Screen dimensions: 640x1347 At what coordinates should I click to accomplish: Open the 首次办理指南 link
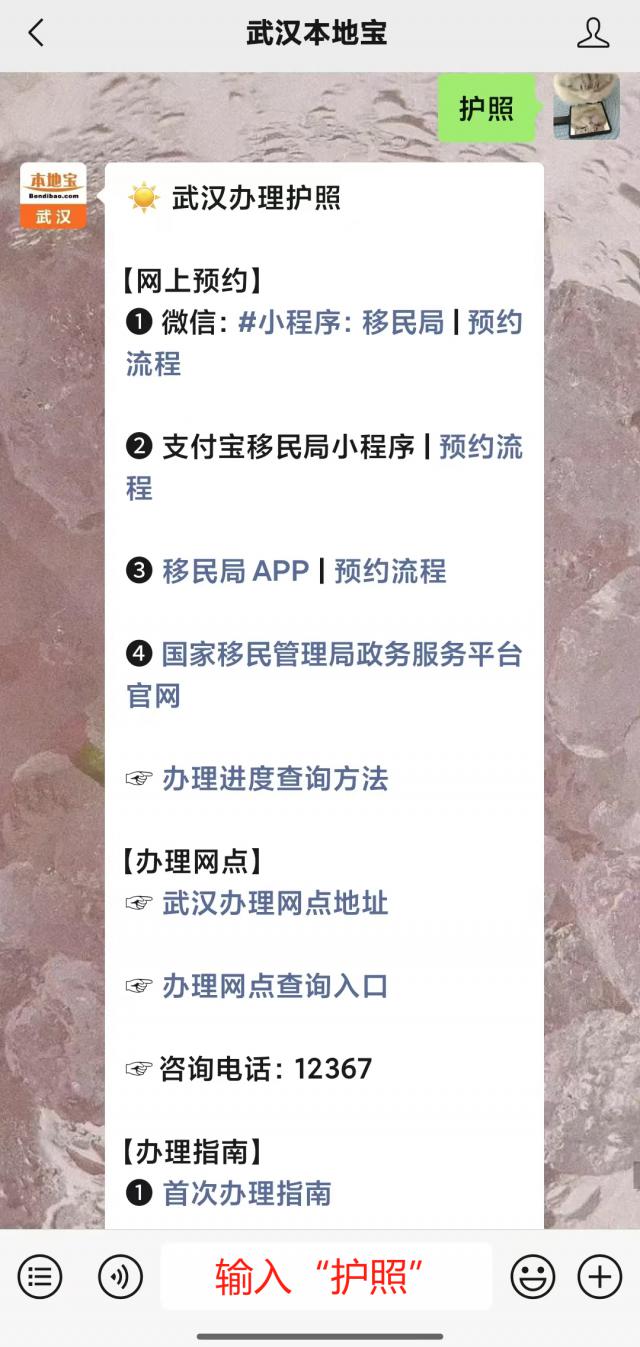(x=247, y=1193)
